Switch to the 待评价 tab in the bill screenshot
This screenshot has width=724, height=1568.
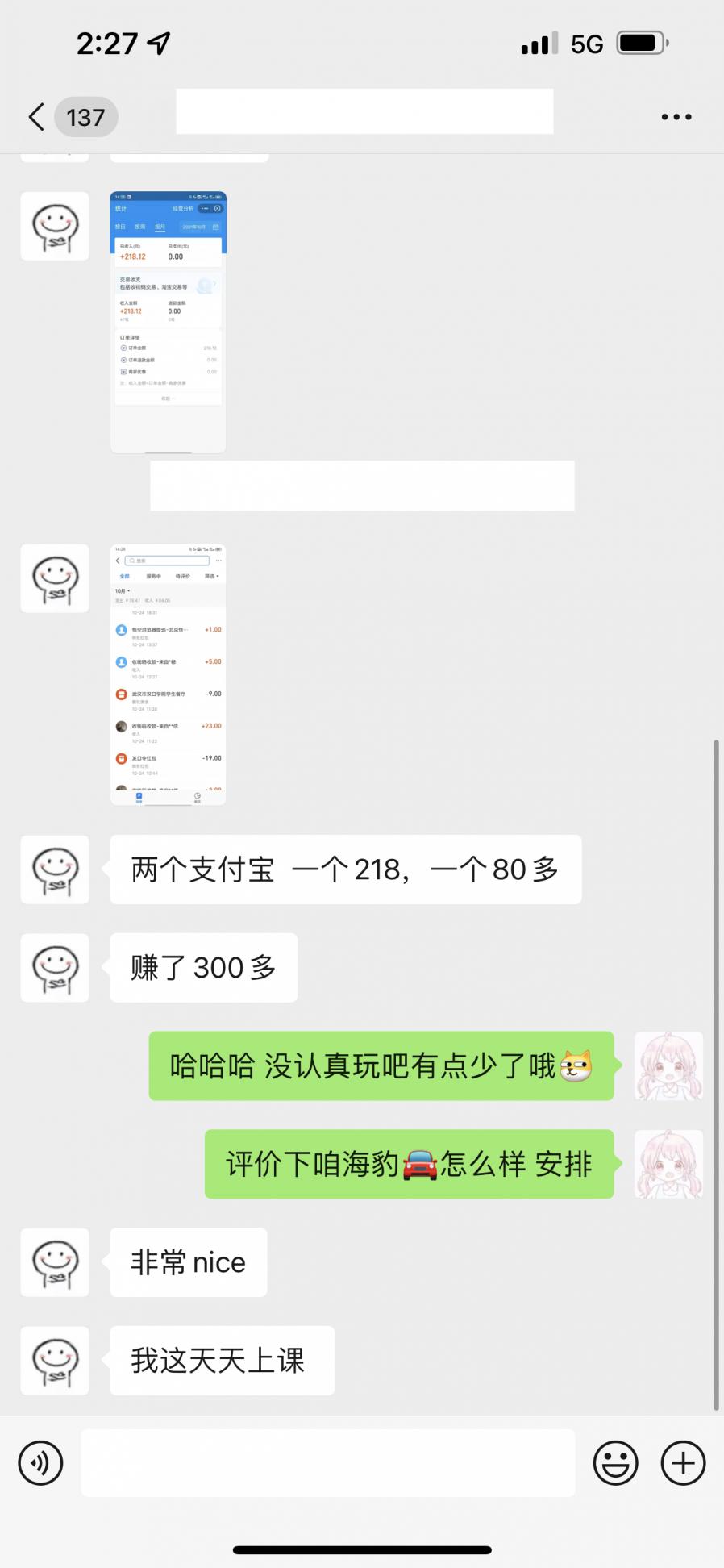[183, 577]
